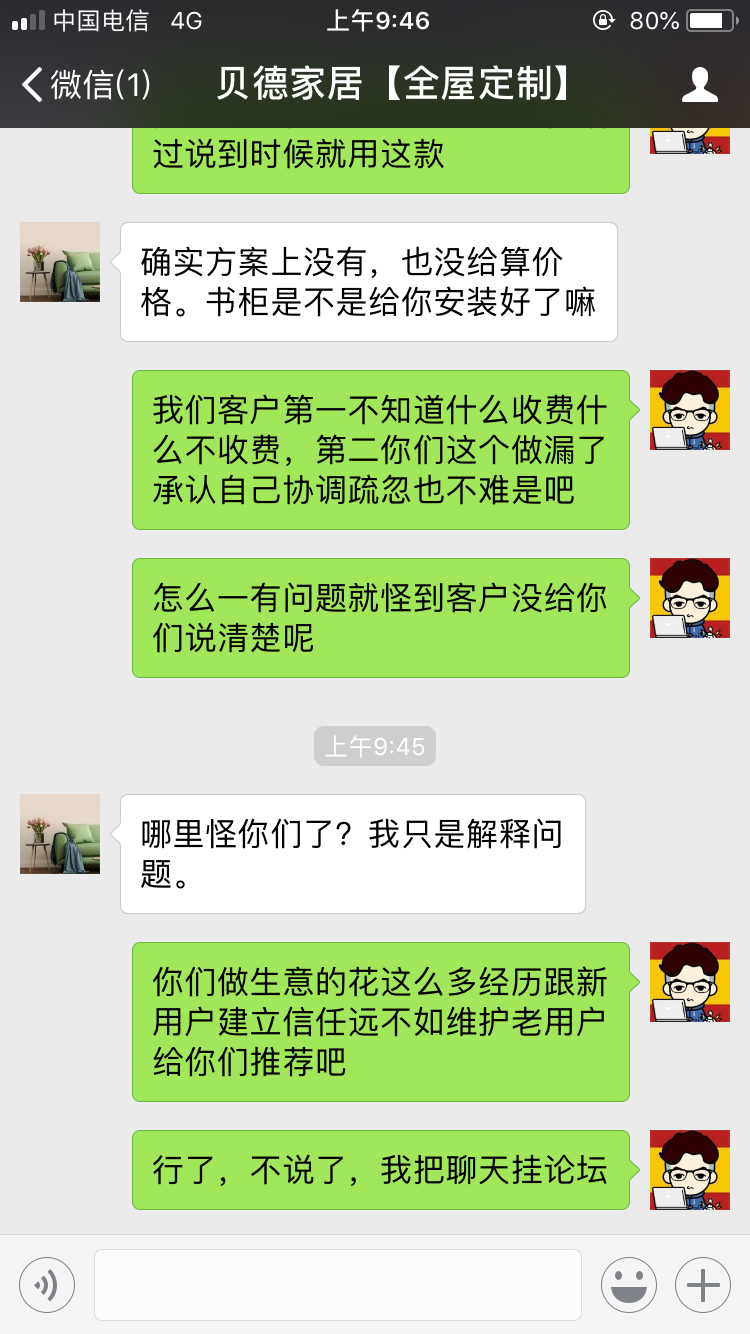Image resolution: width=750 pixels, height=1334 pixels.
Task: Open sender's avatar beside 哪里怪你们了 message
Action: coord(60,834)
